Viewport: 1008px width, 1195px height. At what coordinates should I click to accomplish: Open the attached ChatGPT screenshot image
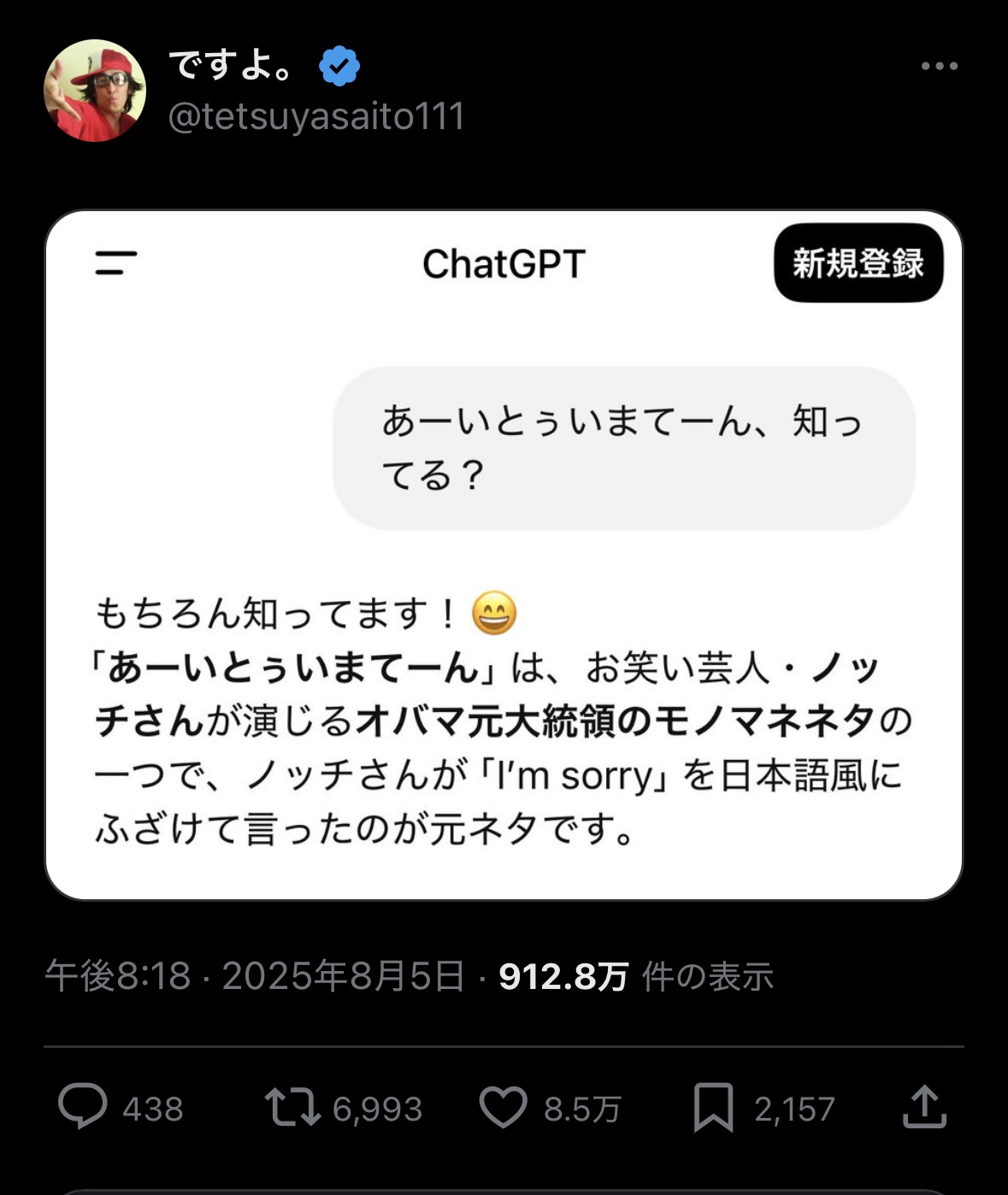504,555
